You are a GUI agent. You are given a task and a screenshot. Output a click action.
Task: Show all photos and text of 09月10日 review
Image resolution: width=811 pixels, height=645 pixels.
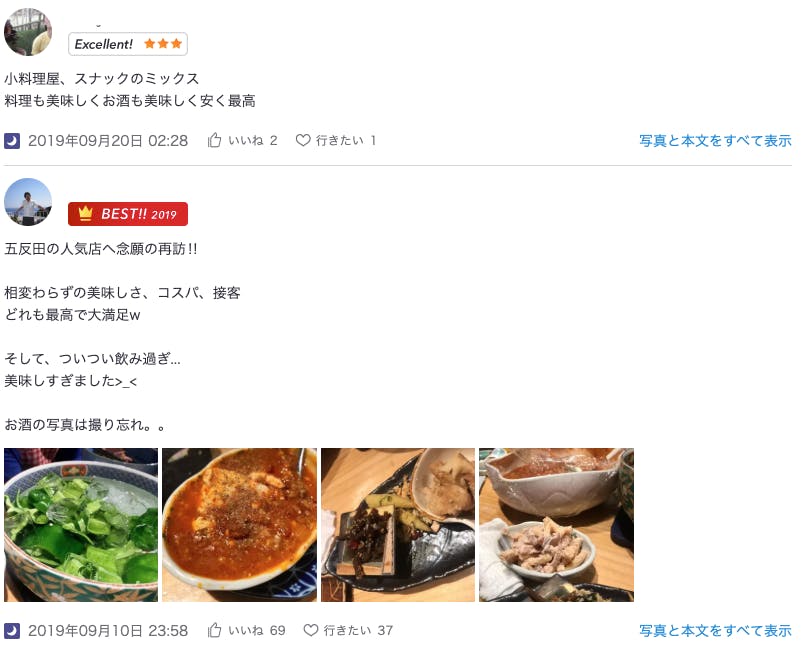pyautogui.click(x=715, y=631)
